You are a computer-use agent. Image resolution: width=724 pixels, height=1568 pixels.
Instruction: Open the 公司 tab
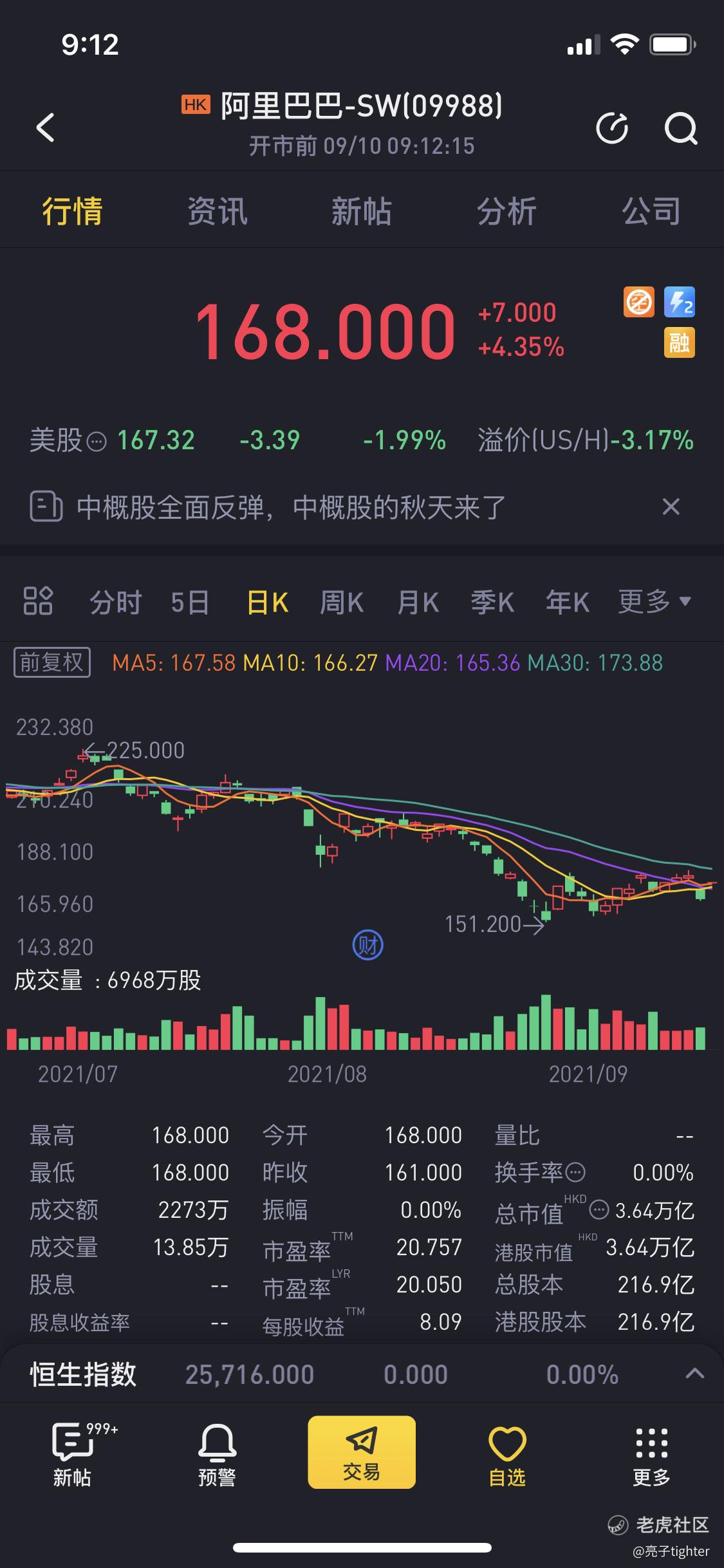[651, 210]
